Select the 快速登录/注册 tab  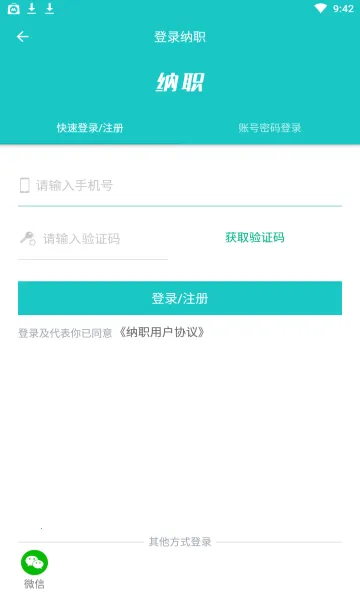coord(90,128)
